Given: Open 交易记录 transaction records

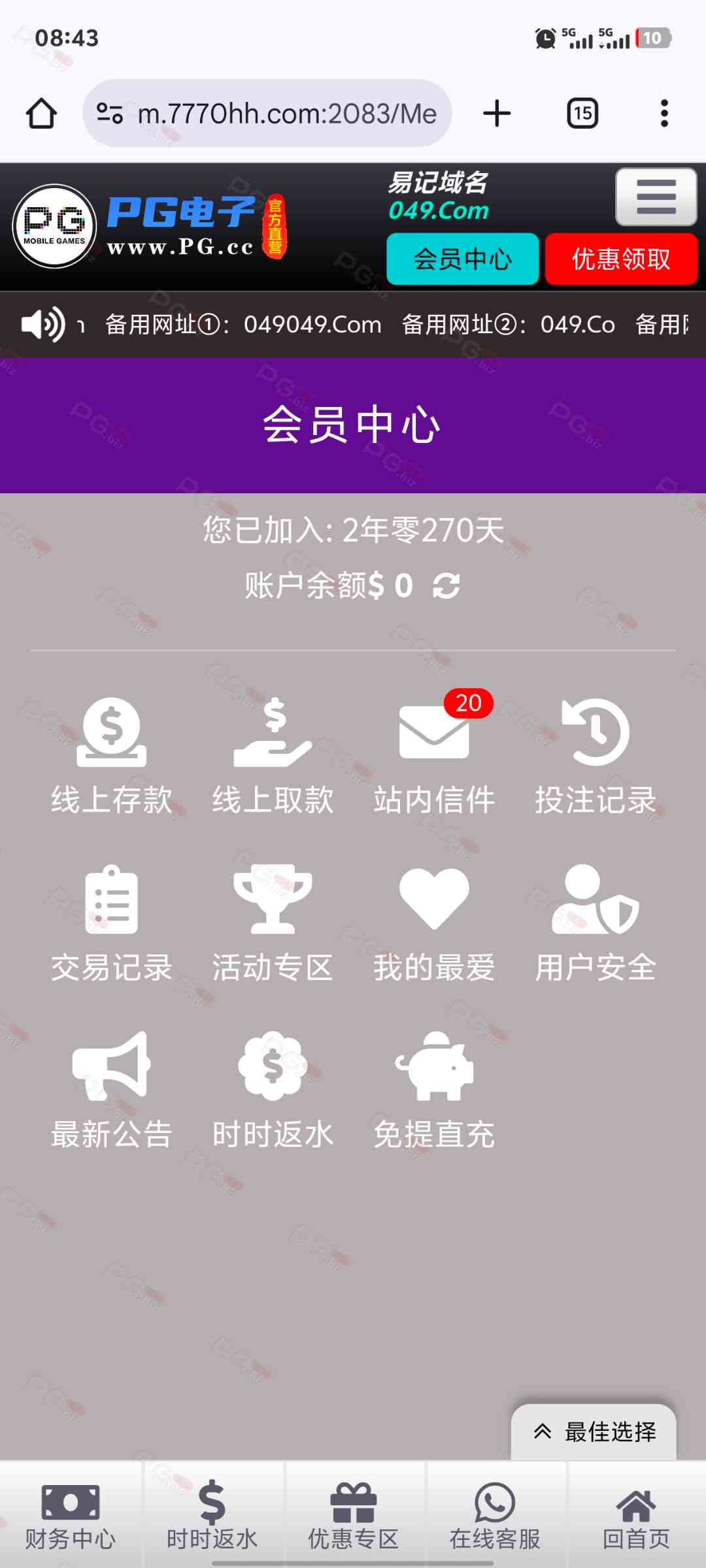Looking at the screenshot, I should pos(112,923).
